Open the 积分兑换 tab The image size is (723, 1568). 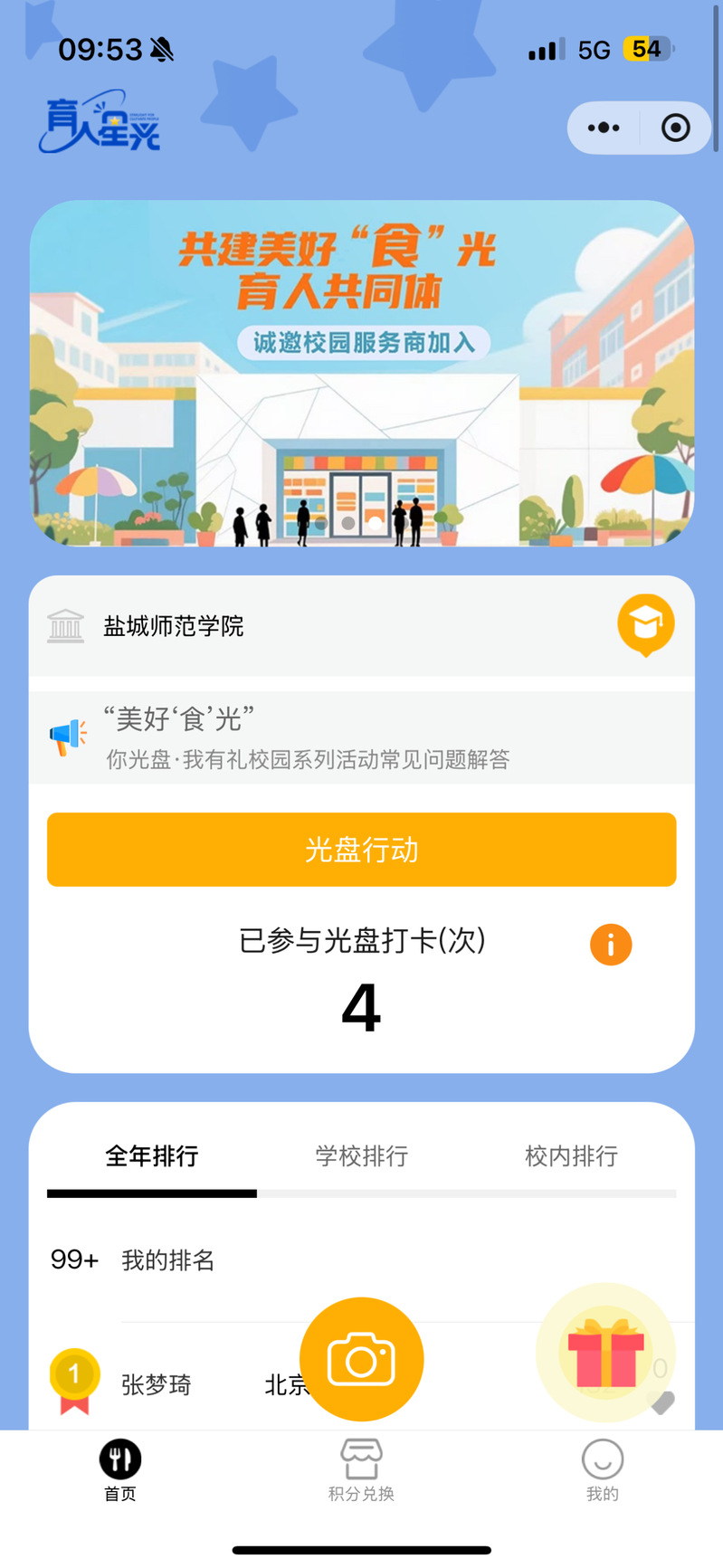(x=361, y=1469)
